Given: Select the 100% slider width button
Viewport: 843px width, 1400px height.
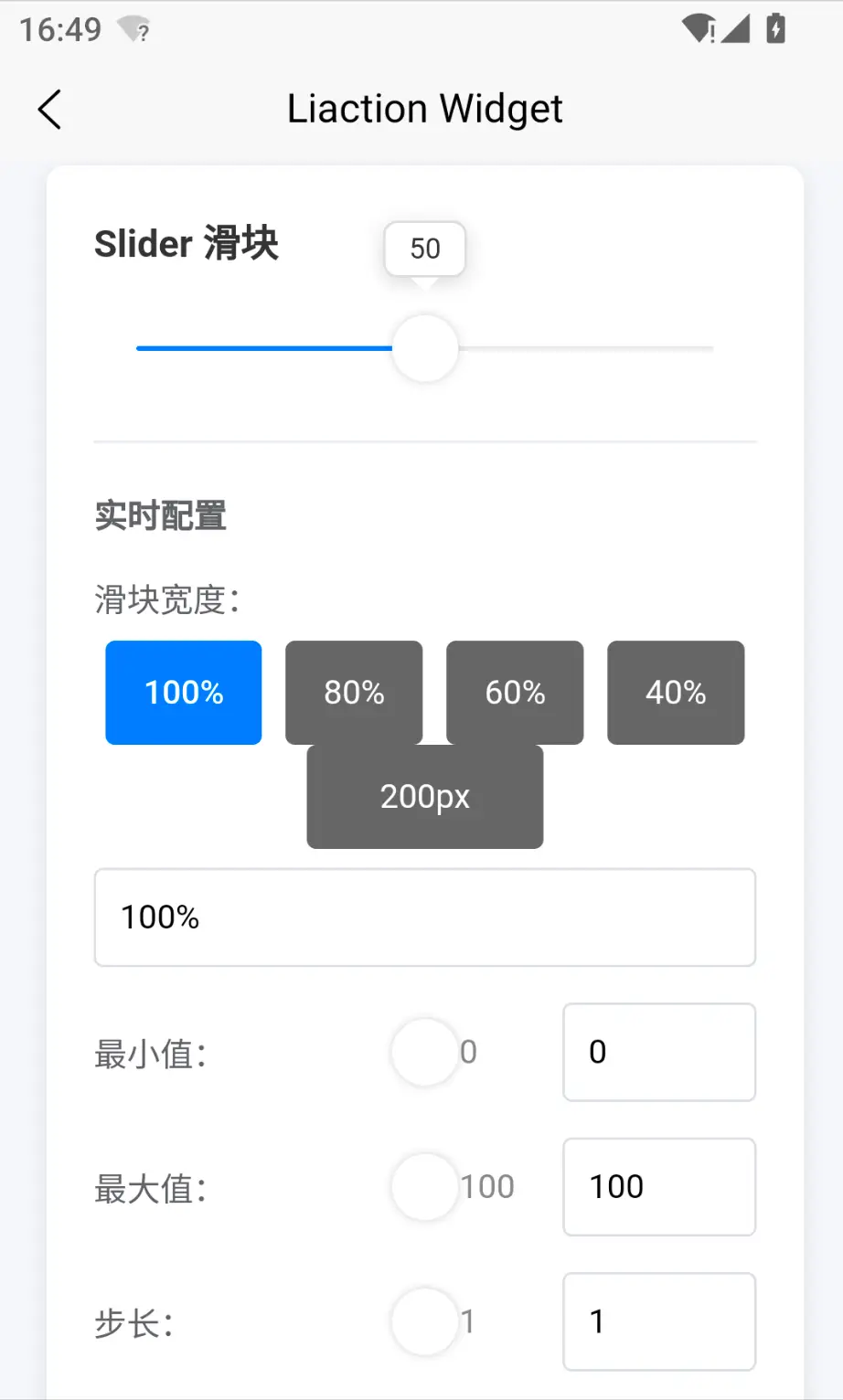Looking at the screenshot, I should pyautogui.click(x=184, y=693).
